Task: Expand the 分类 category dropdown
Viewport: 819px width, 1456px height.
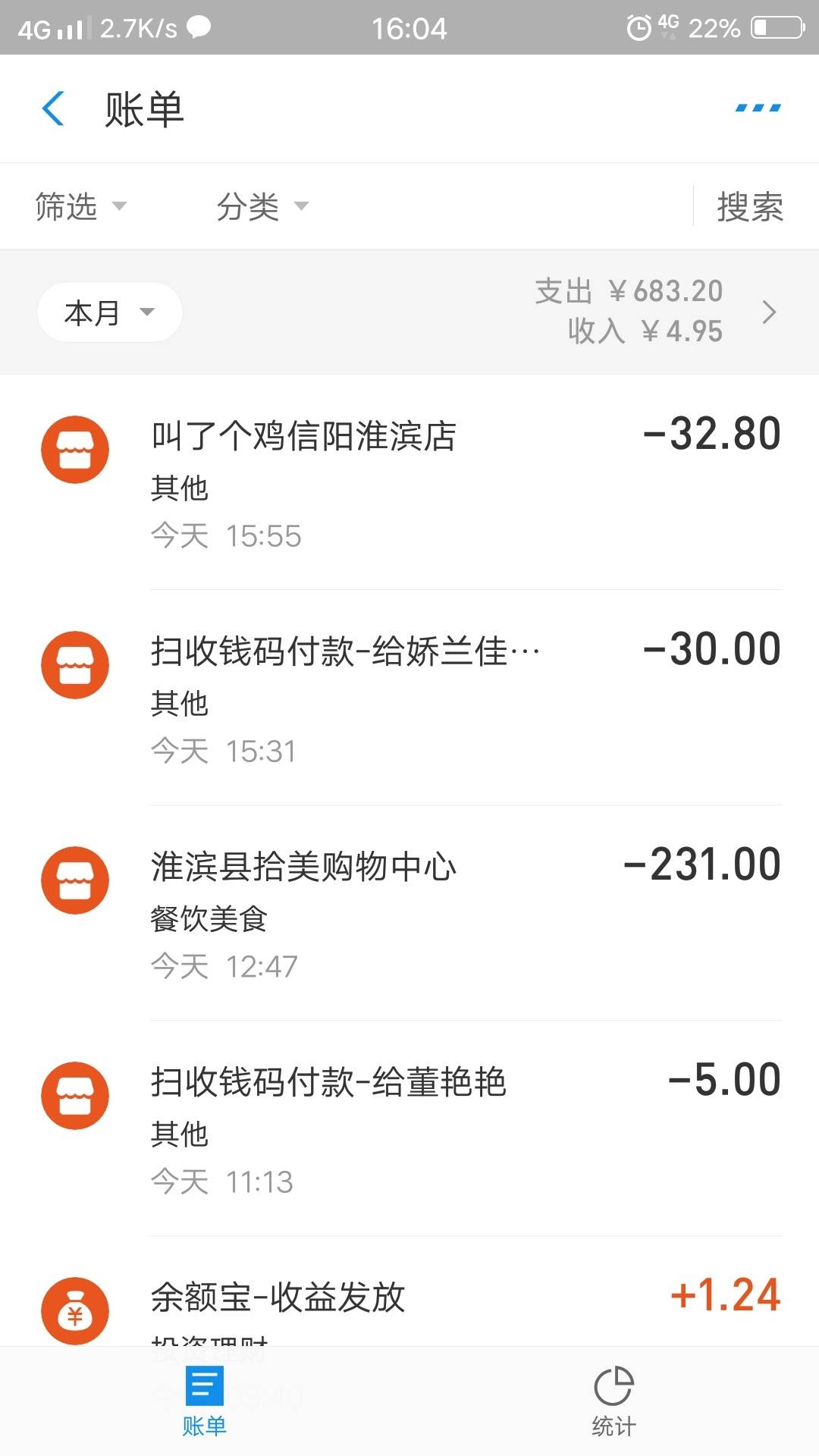Action: (x=262, y=206)
